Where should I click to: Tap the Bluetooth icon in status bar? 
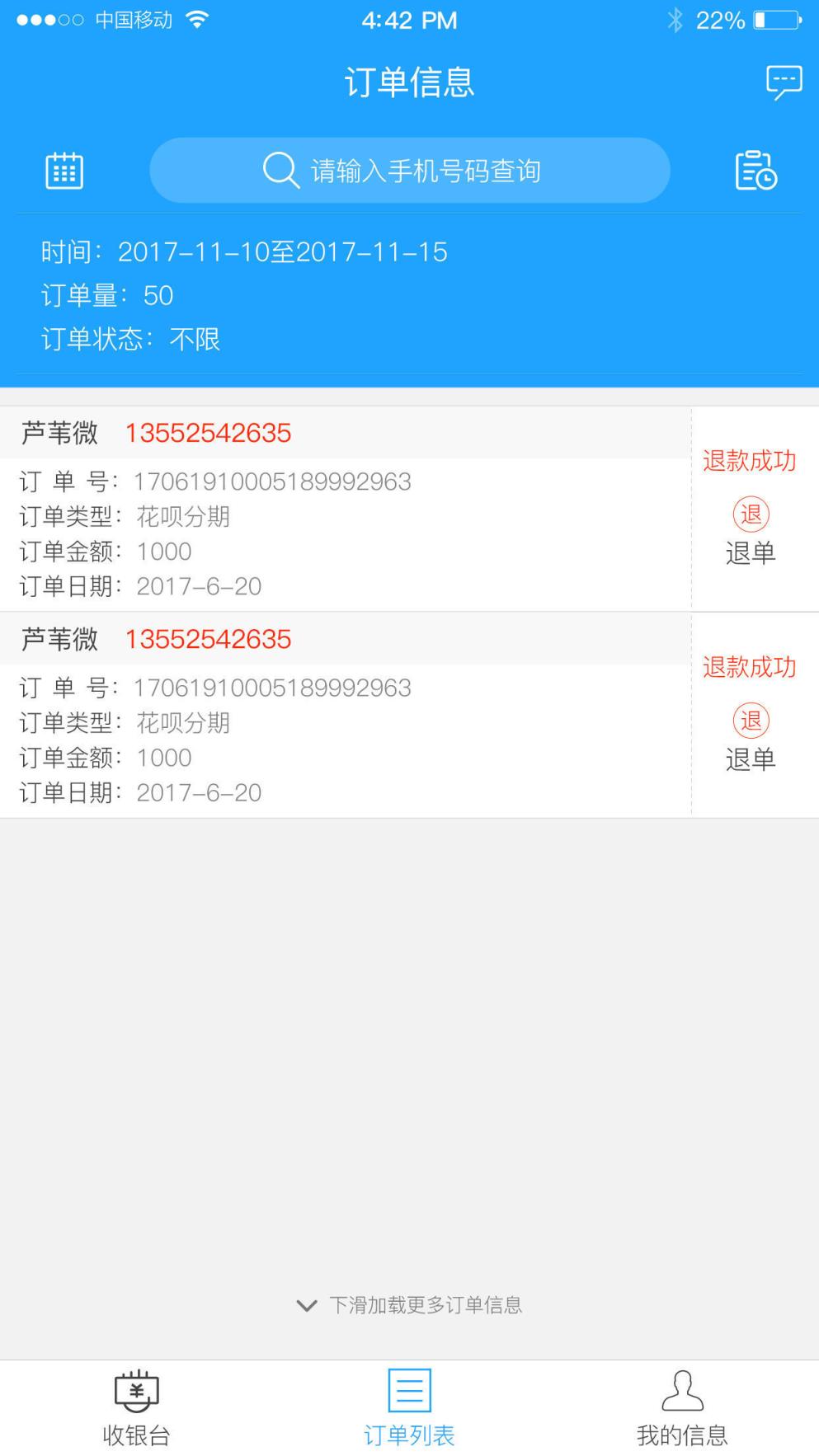(677, 18)
